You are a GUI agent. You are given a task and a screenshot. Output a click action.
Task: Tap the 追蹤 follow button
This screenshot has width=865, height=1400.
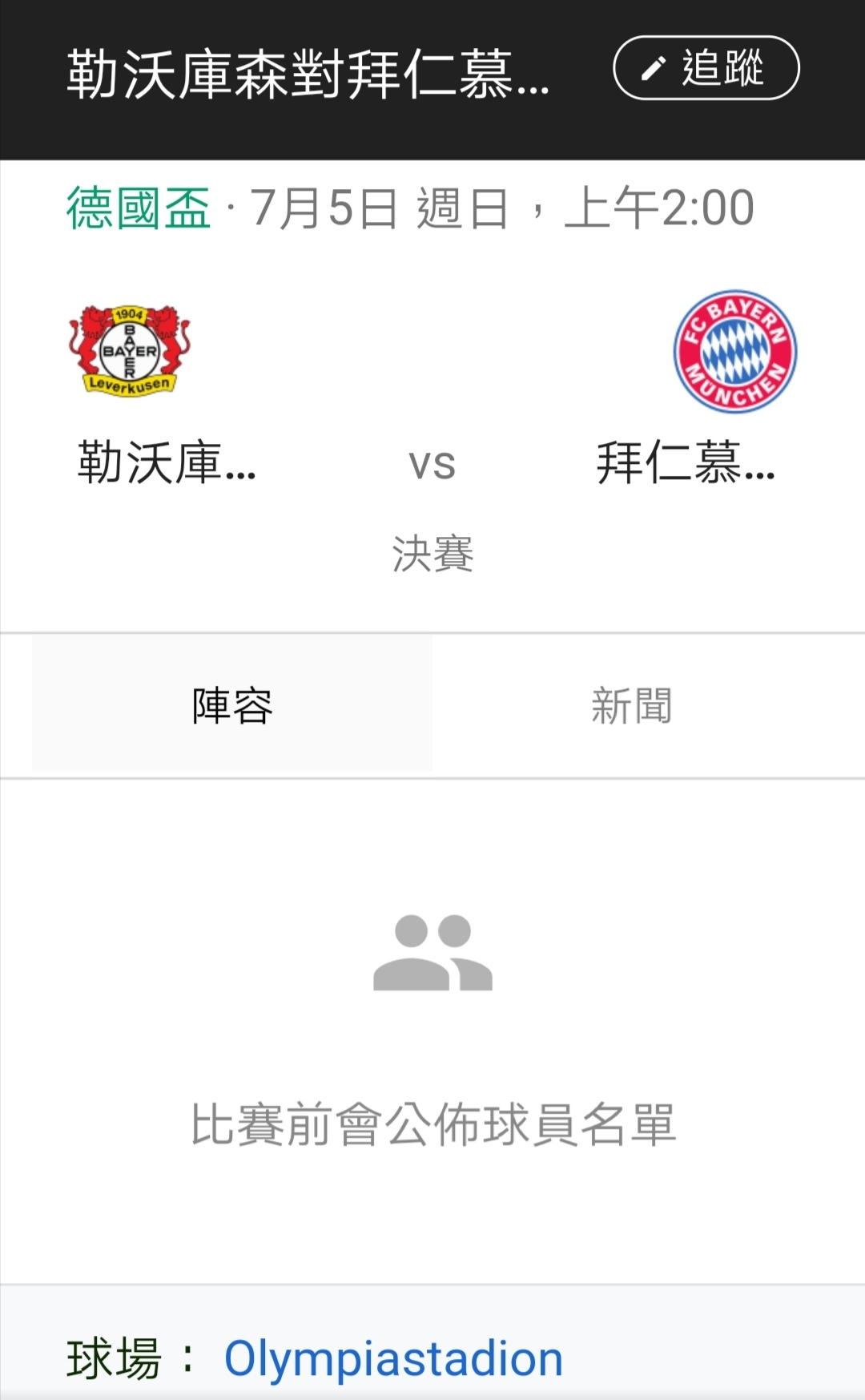pos(706,68)
